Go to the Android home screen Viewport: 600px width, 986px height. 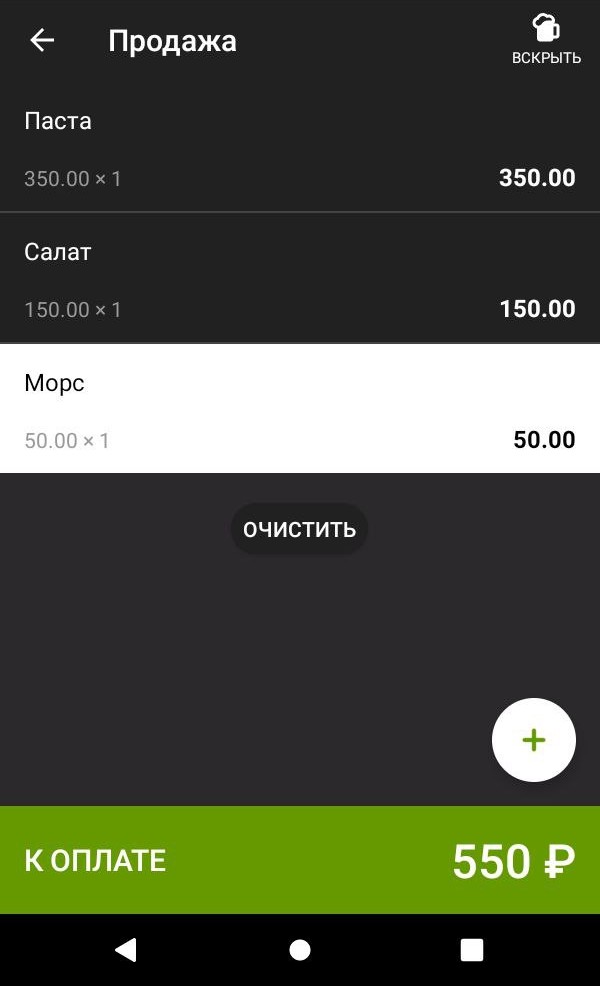300,950
